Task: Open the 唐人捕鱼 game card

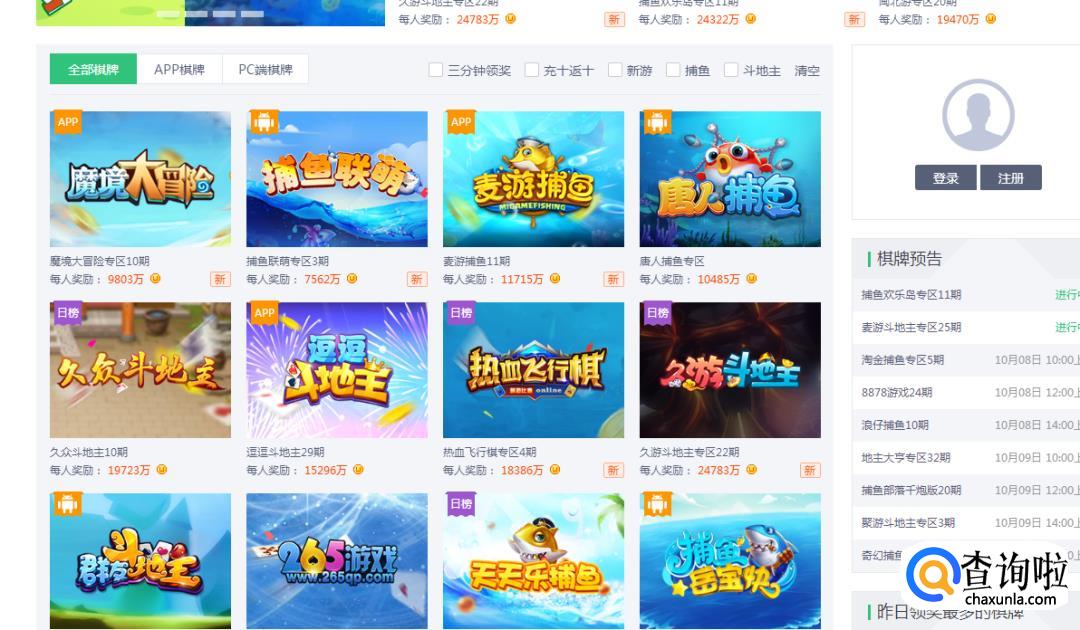Action: click(730, 179)
